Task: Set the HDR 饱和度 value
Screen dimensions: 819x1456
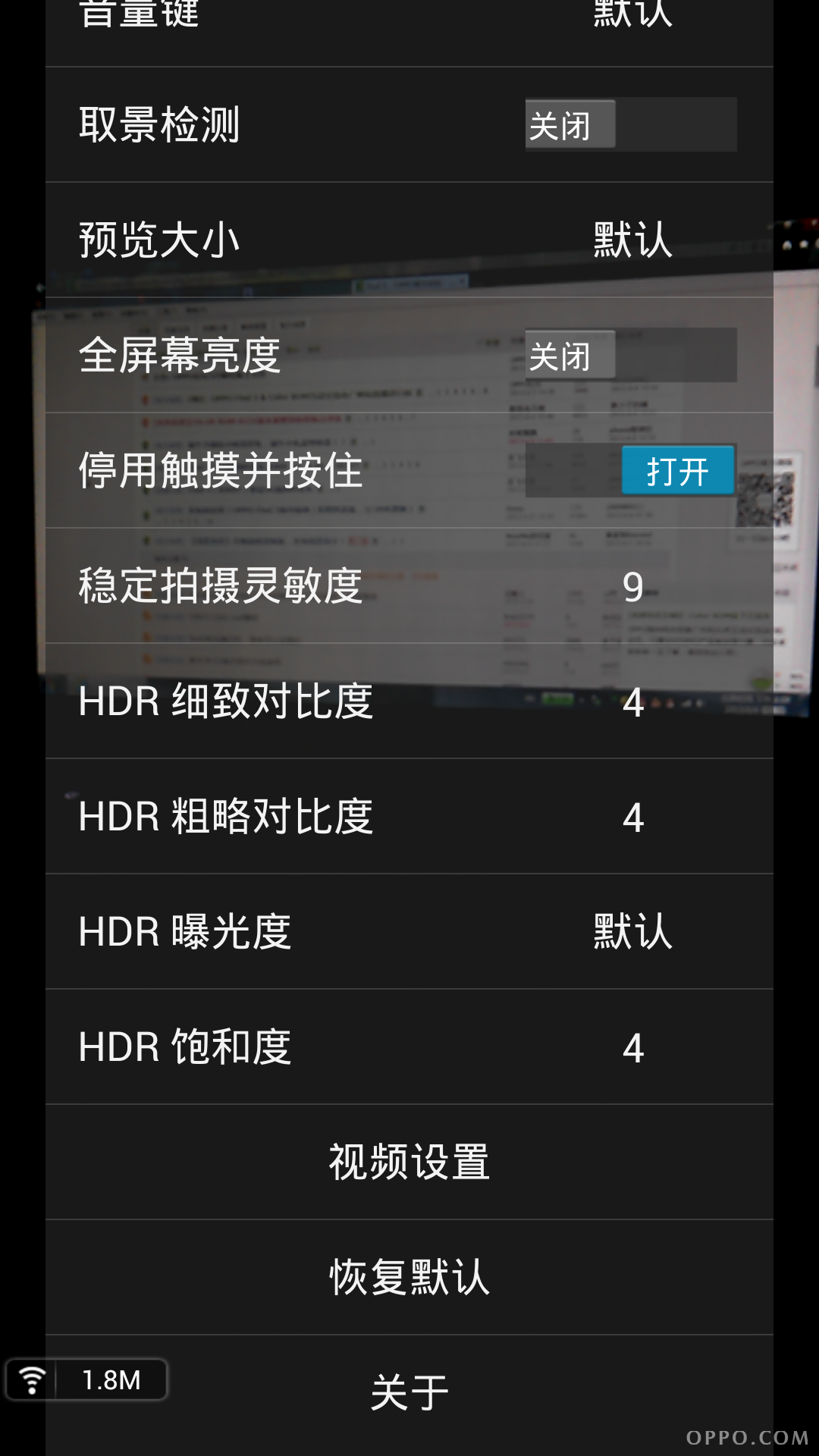Action: (409, 1047)
